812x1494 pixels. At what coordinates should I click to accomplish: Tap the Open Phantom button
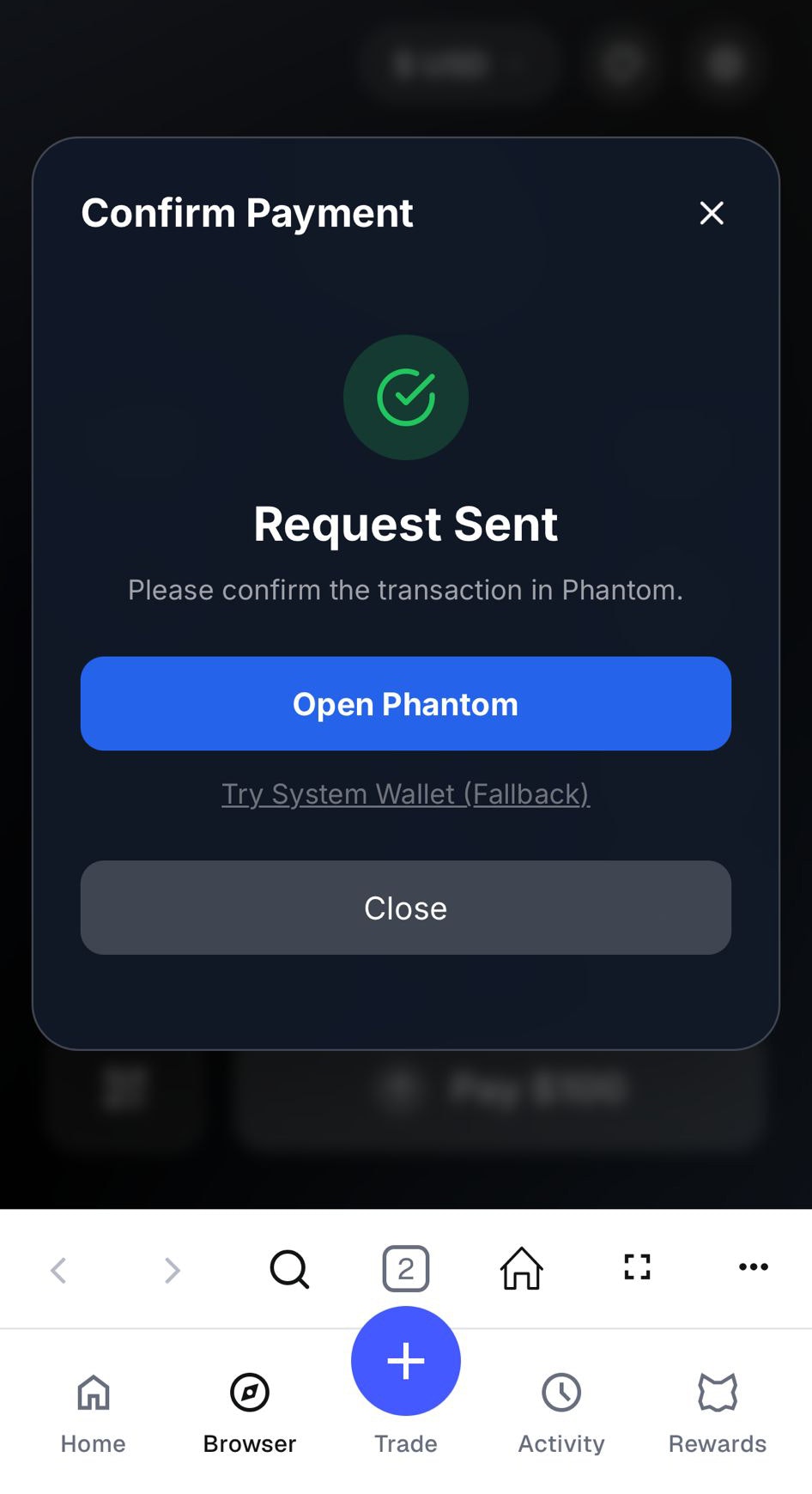click(405, 703)
